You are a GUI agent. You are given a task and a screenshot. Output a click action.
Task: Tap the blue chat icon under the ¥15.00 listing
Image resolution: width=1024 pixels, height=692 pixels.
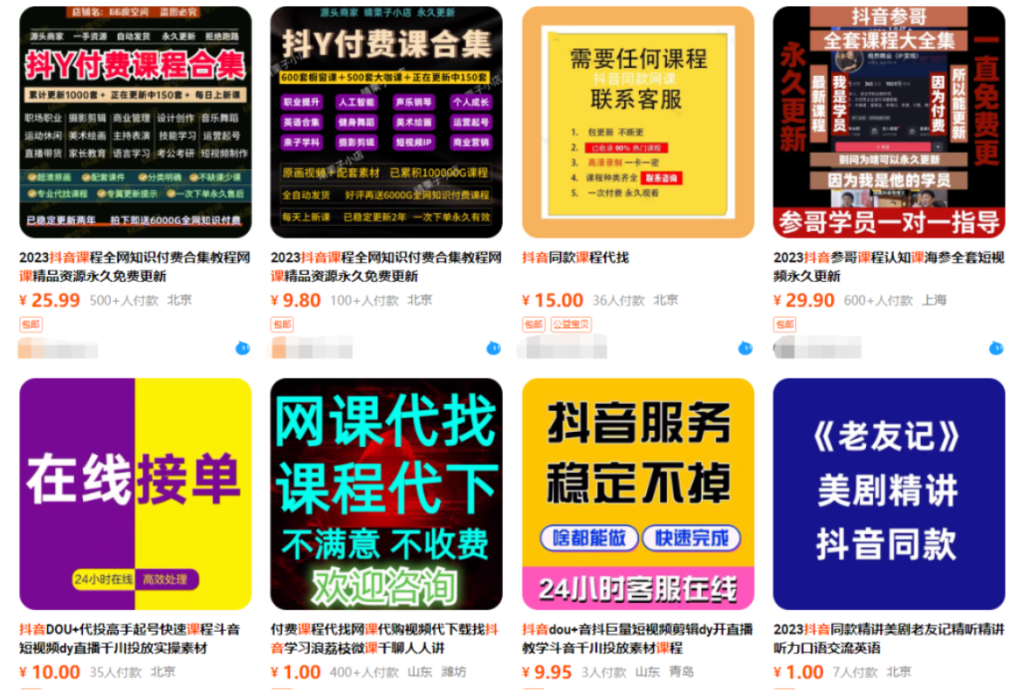tap(745, 348)
